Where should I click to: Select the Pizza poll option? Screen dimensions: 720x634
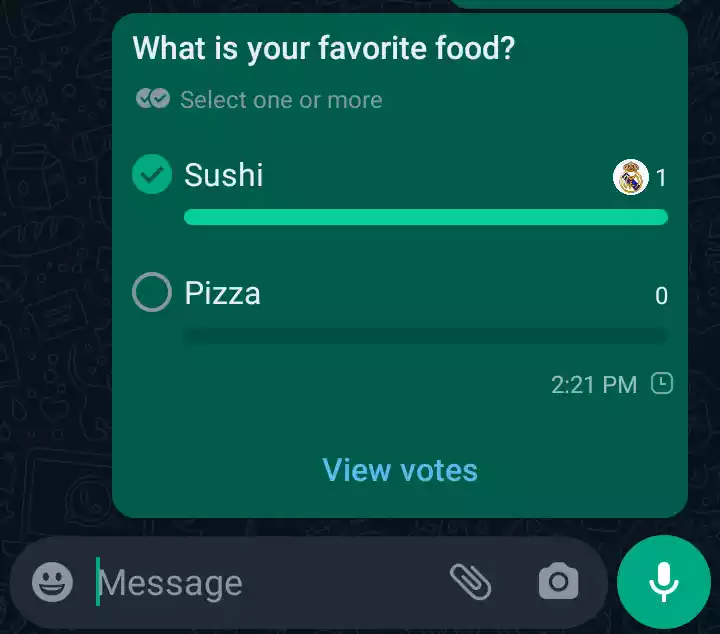[x=152, y=293]
